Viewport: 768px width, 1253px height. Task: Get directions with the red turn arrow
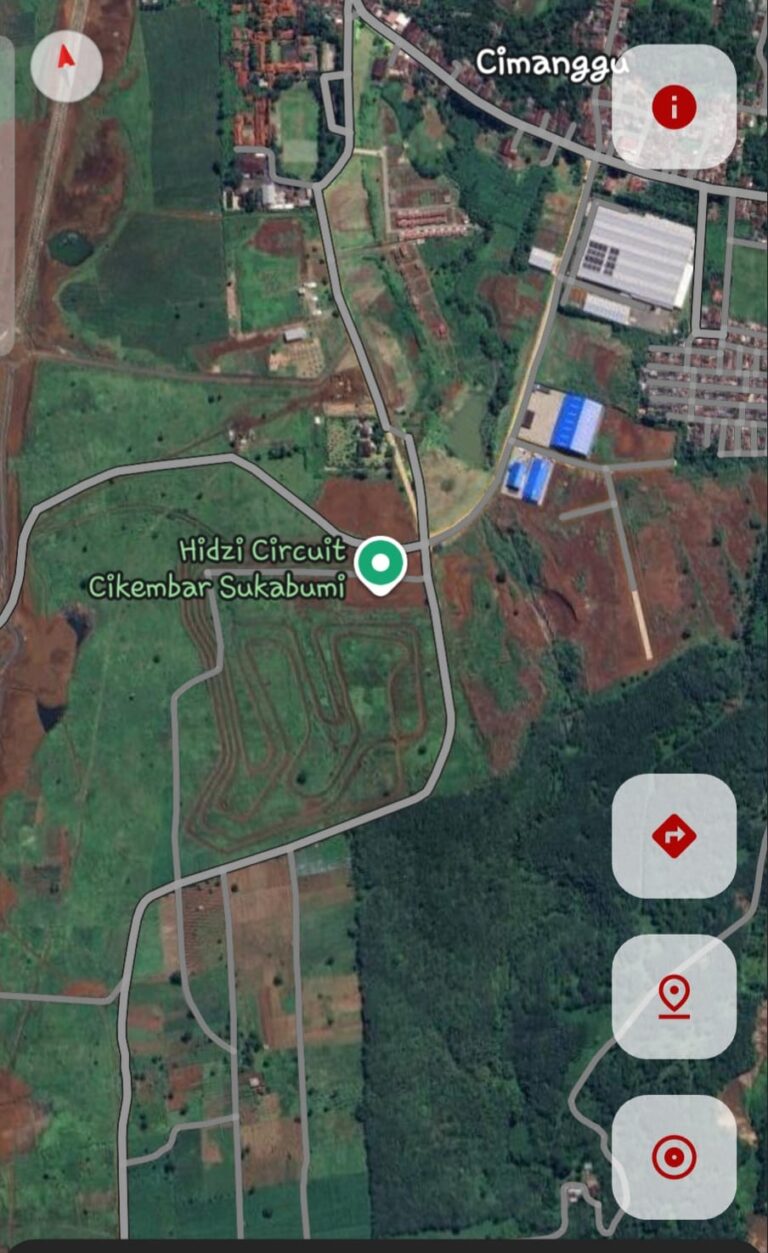pos(673,835)
